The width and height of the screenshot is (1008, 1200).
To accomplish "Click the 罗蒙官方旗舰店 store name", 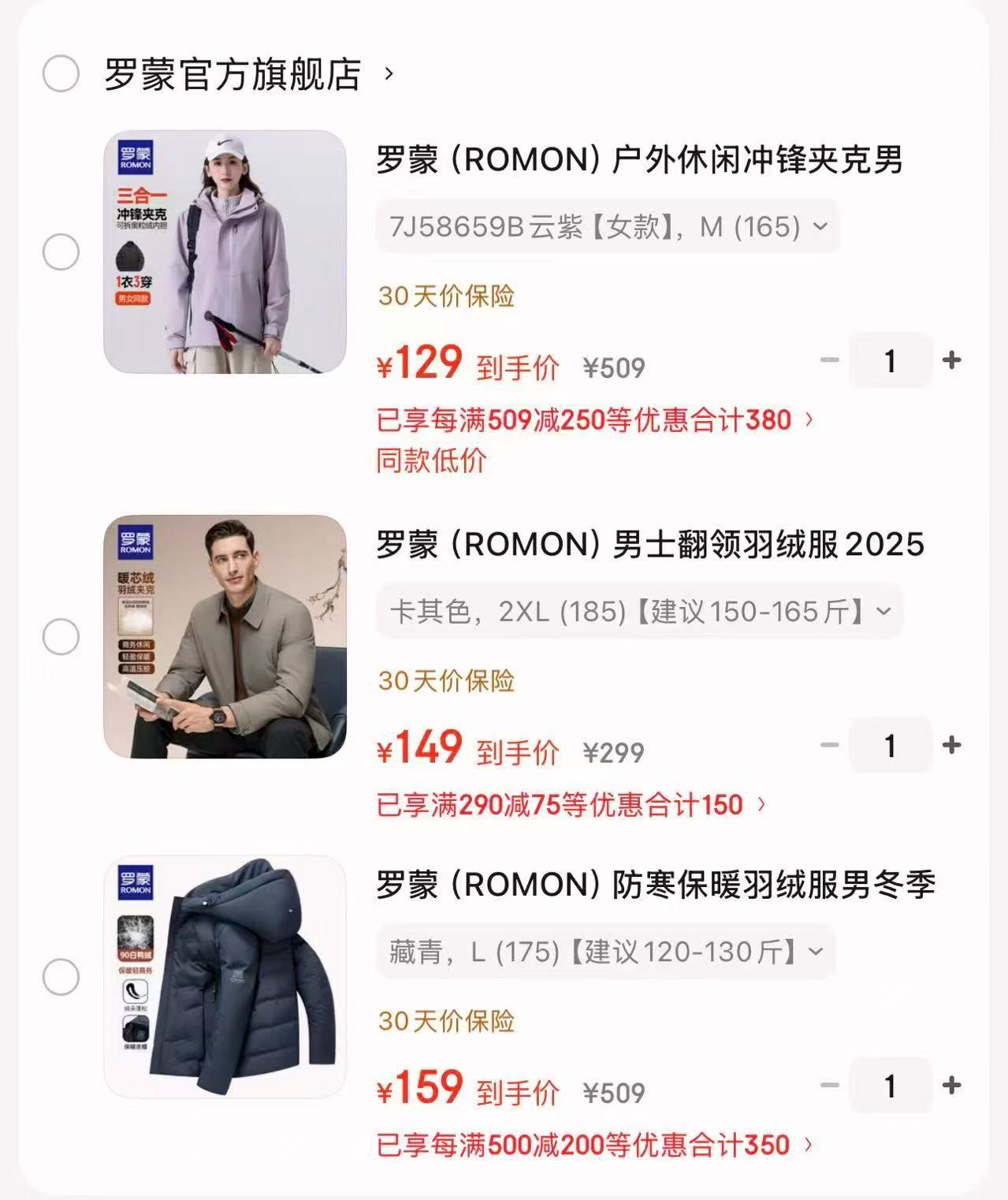I will (x=232, y=75).
